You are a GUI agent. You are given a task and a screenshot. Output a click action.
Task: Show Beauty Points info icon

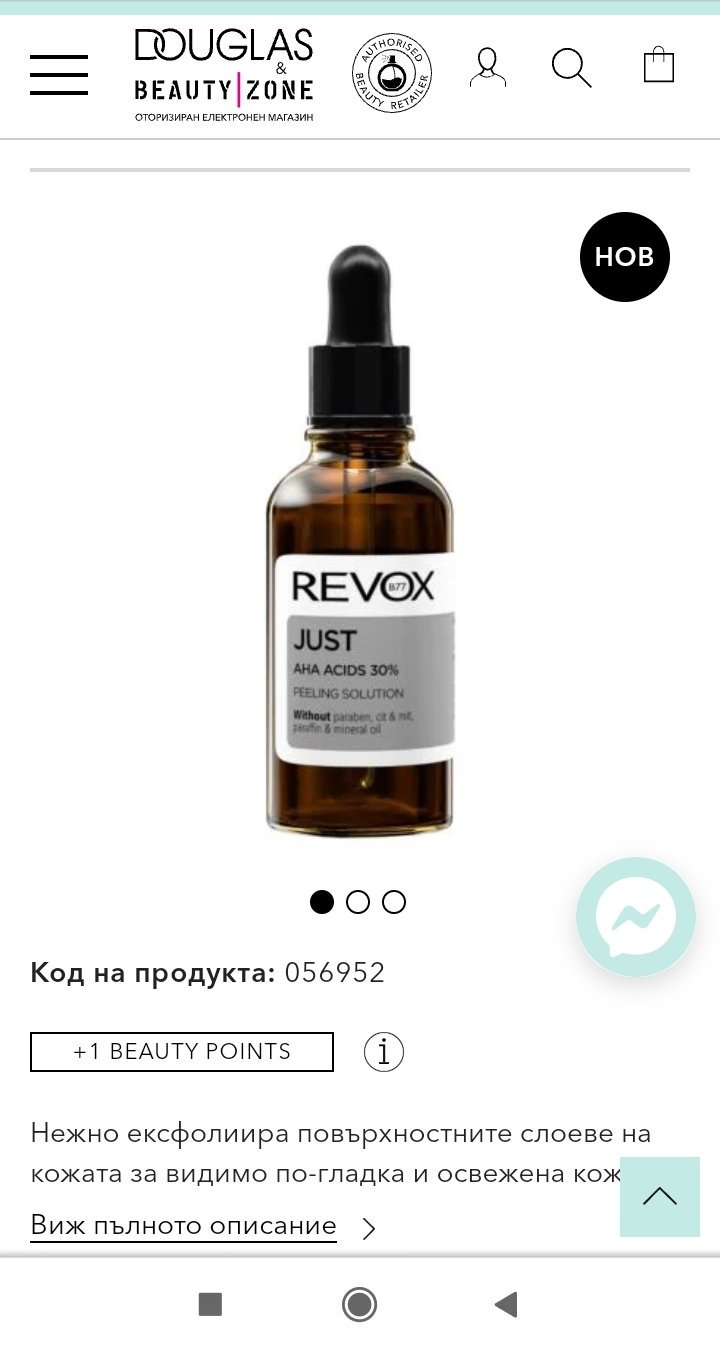tap(384, 1052)
